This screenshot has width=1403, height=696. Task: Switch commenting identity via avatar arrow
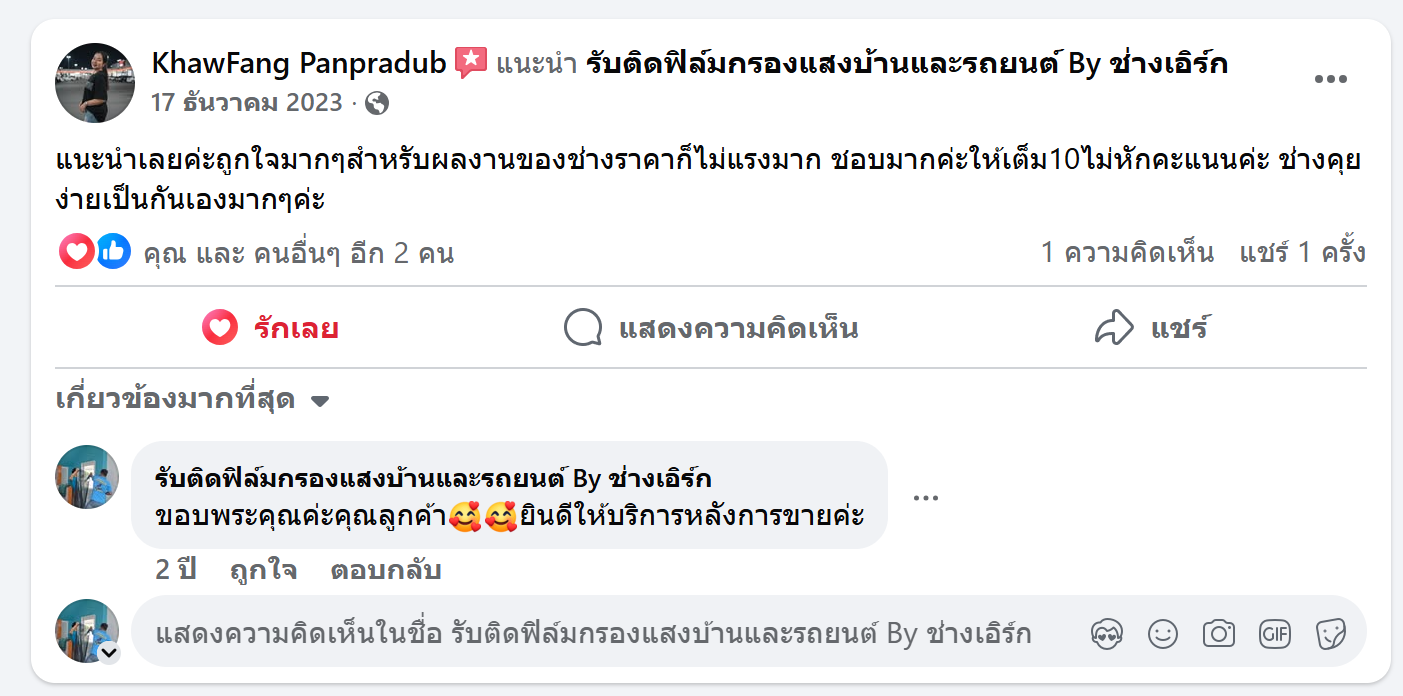(109, 653)
